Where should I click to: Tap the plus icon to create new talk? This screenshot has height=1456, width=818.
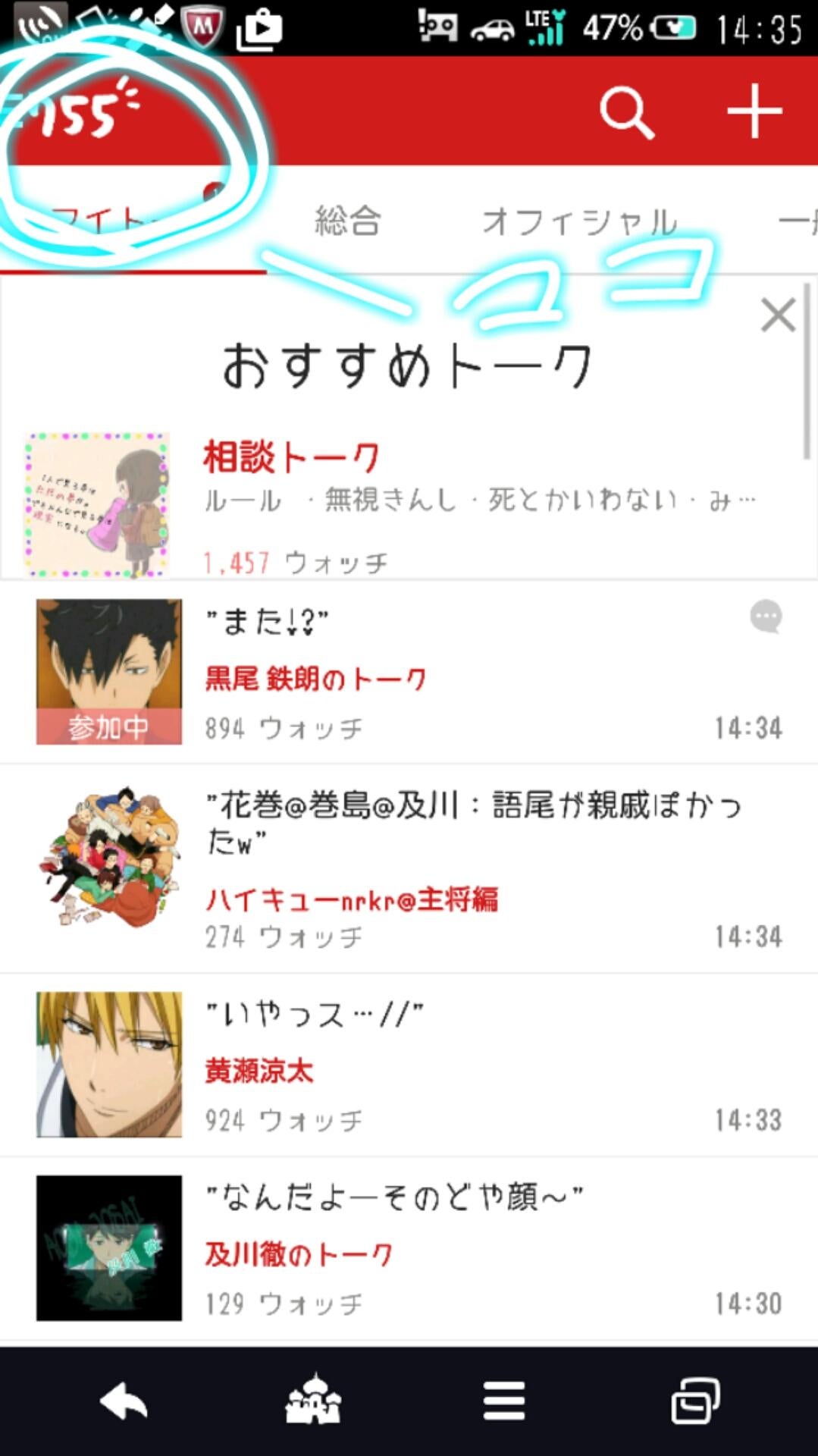tap(755, 111)
